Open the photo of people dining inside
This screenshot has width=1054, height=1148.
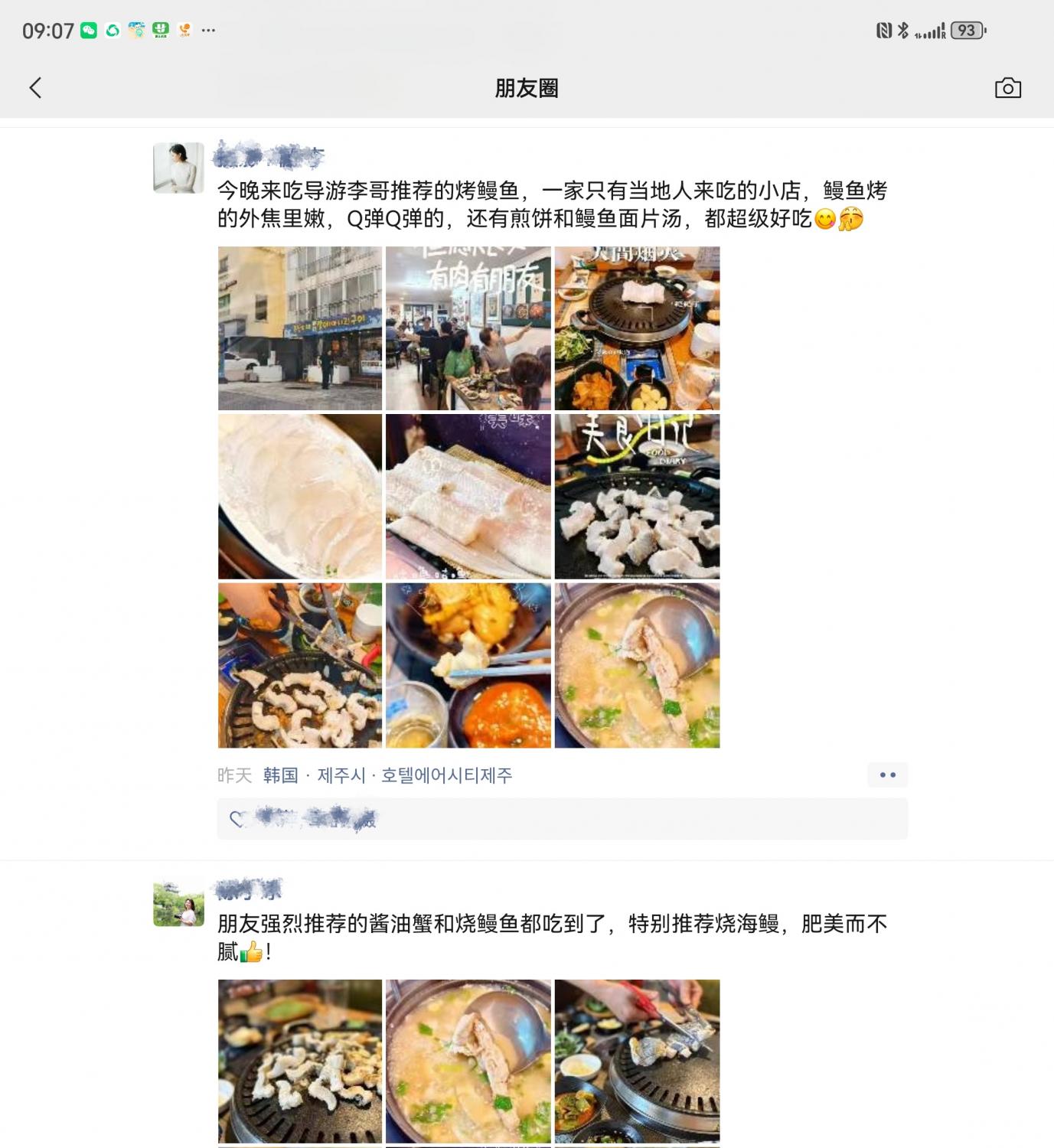468,328
